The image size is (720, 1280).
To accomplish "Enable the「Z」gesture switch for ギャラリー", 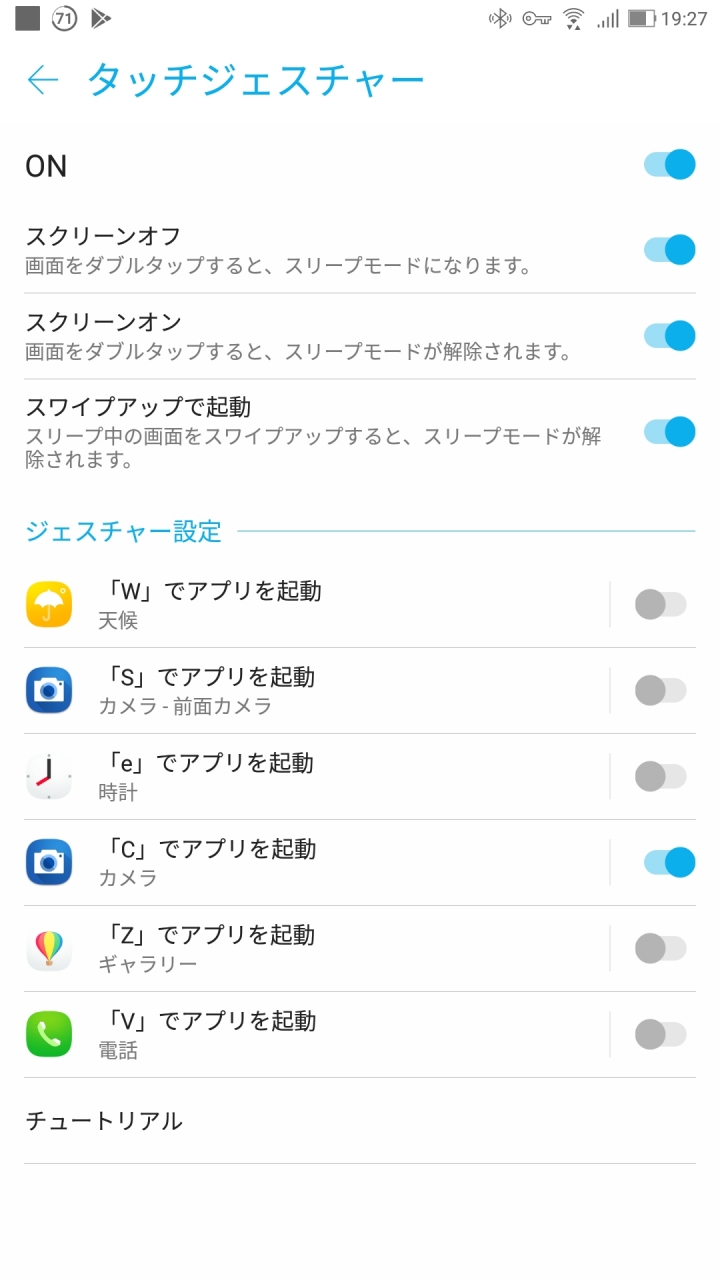I will (661, 948).
